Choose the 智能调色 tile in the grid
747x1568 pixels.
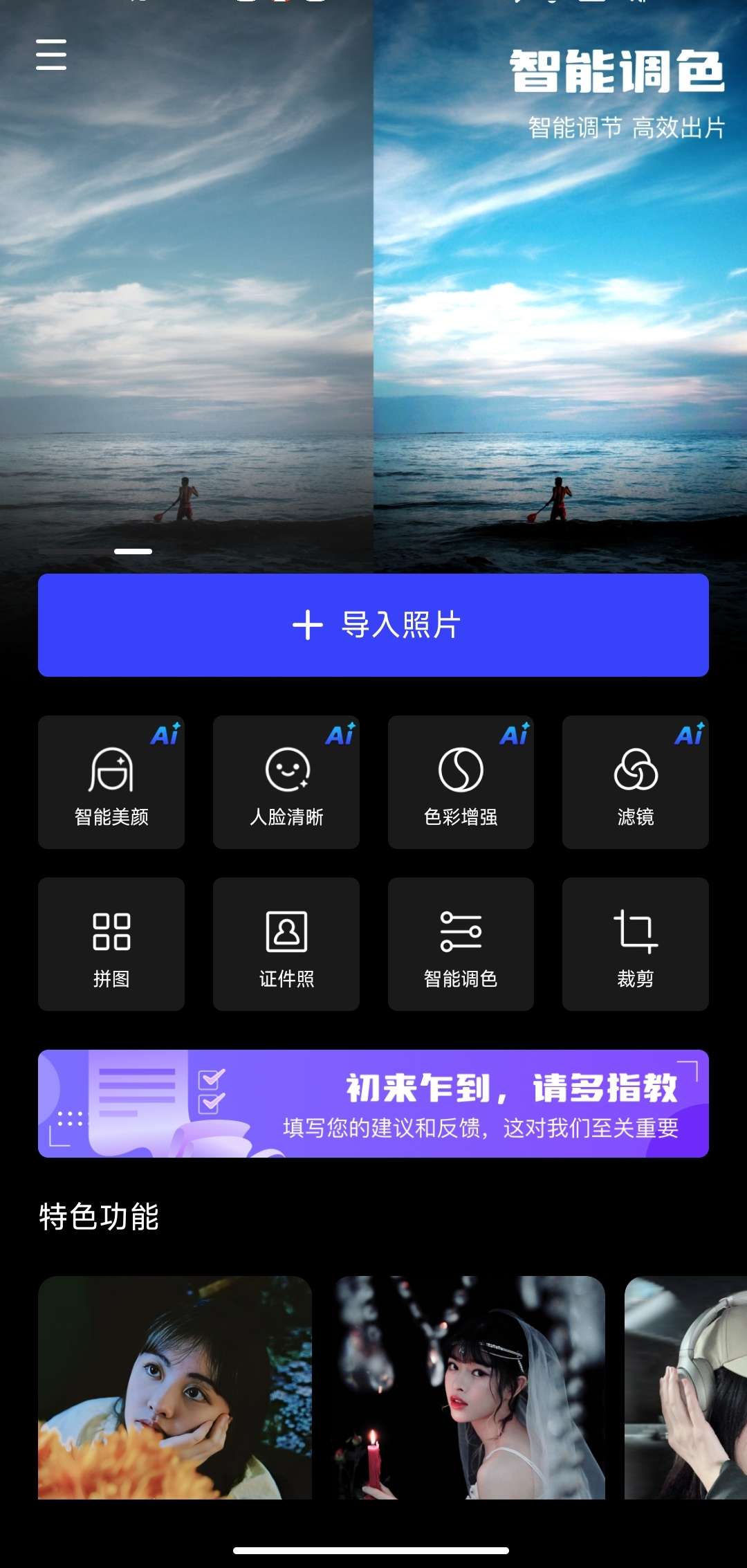tap(461, 944)
